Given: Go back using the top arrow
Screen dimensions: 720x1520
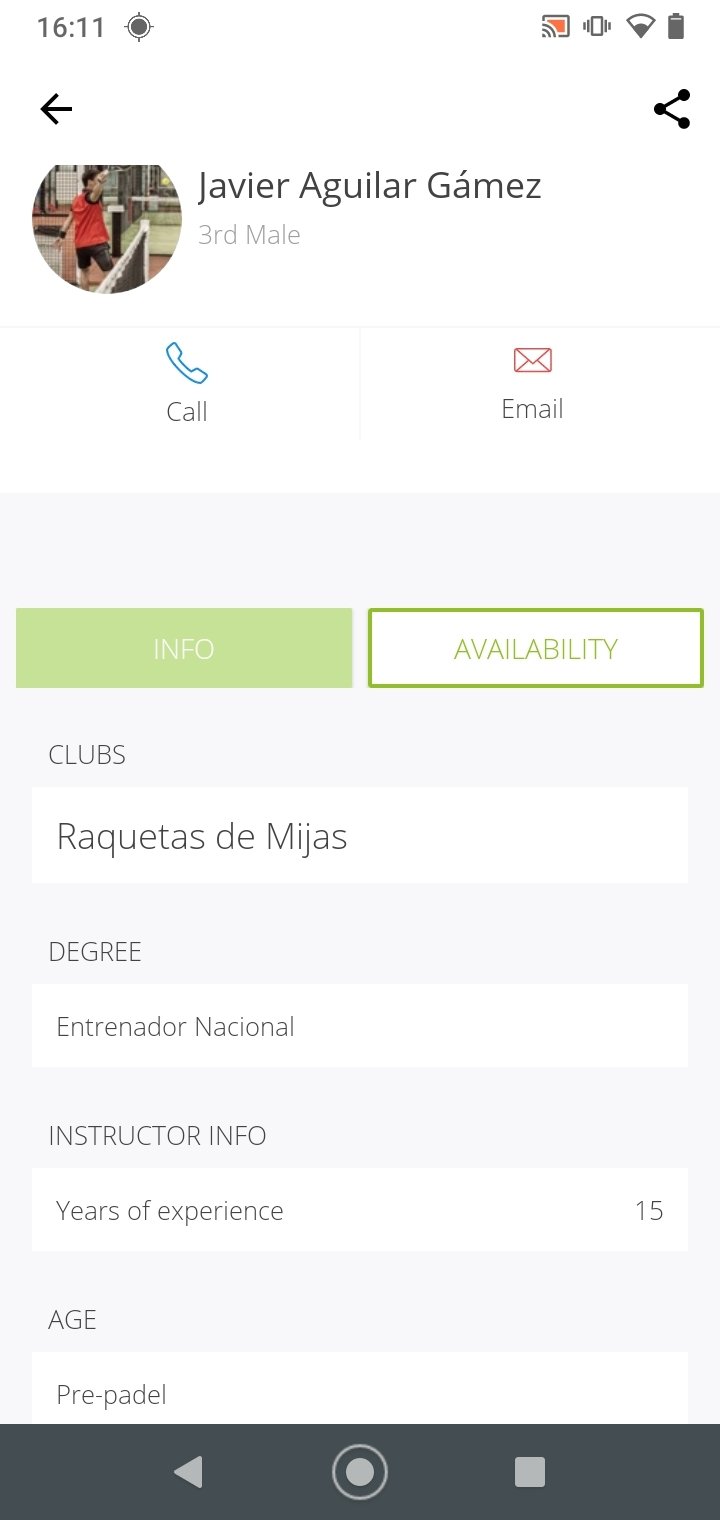Looking at the screenshot, I should coord(56,109).
